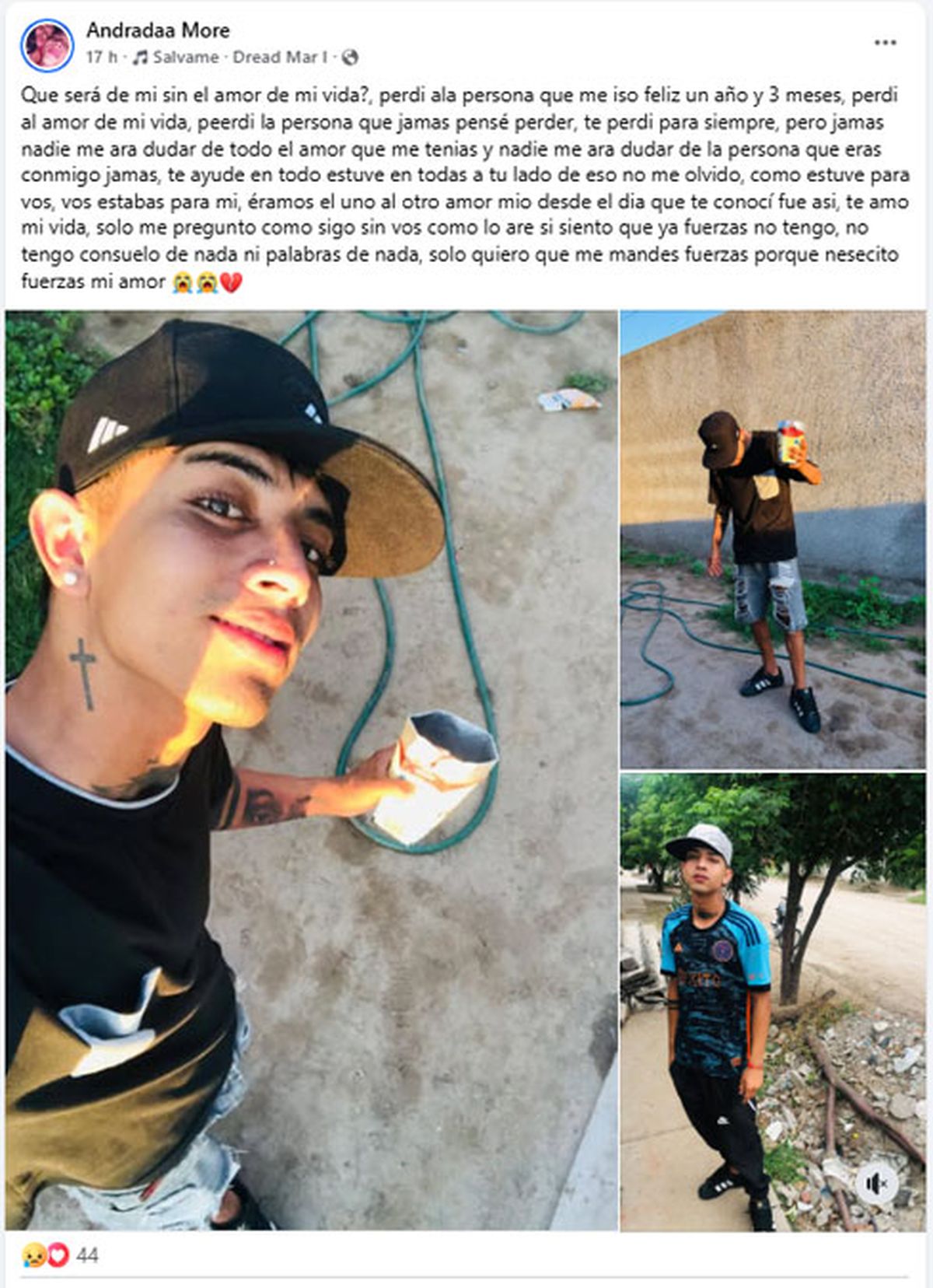Screen dimensions: 933x1288
Task: Open the large selfie photo in the post
Action: (311, 770)
